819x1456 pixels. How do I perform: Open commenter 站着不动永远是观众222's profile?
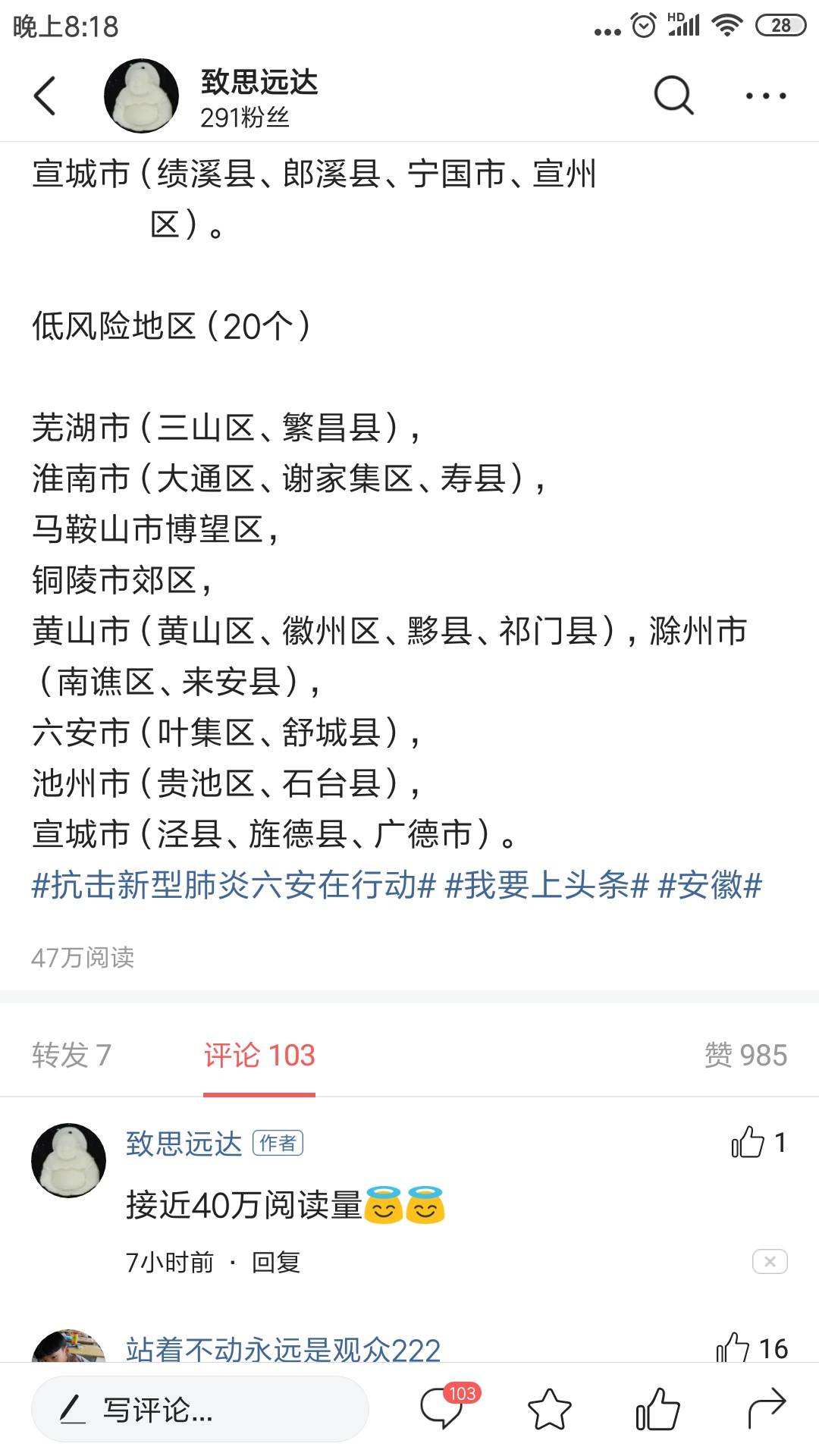click(x=283, y=1349)
